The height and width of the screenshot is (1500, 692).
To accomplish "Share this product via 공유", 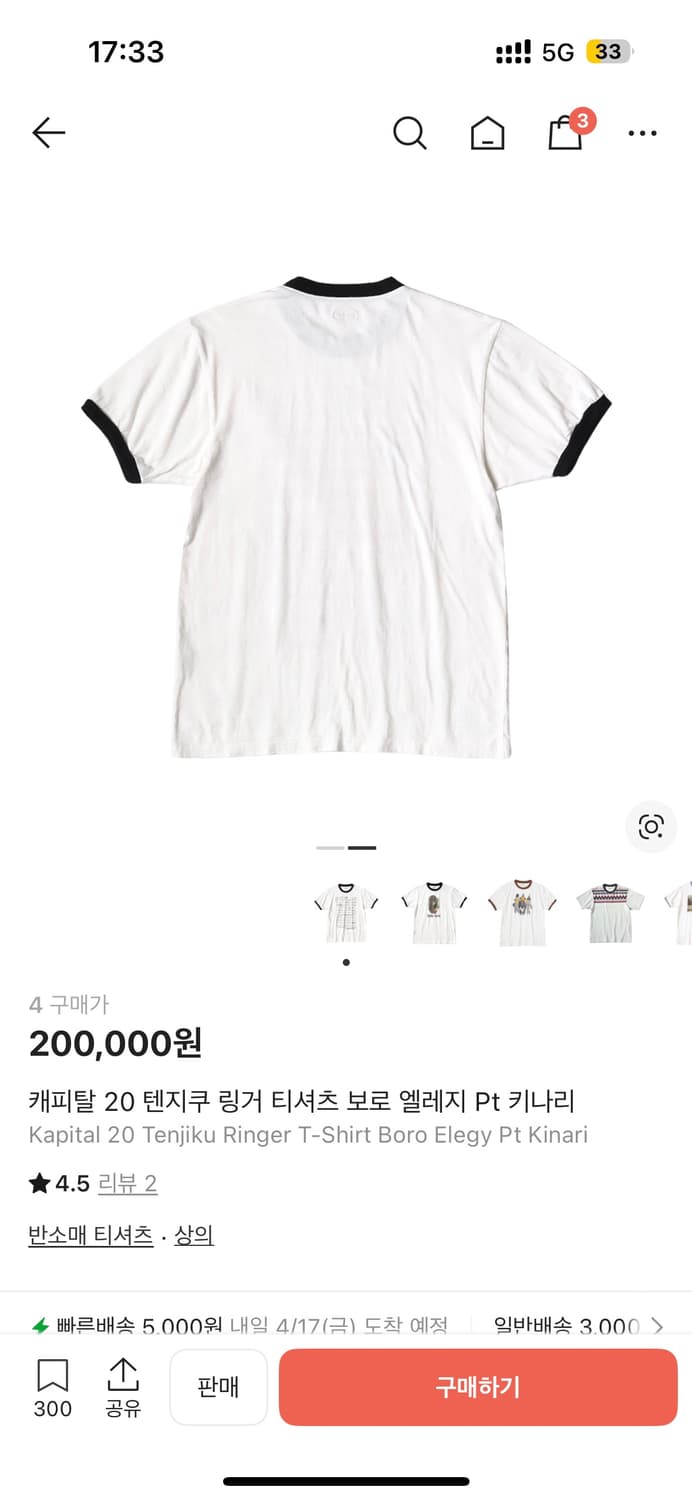I will point(122,1387).
